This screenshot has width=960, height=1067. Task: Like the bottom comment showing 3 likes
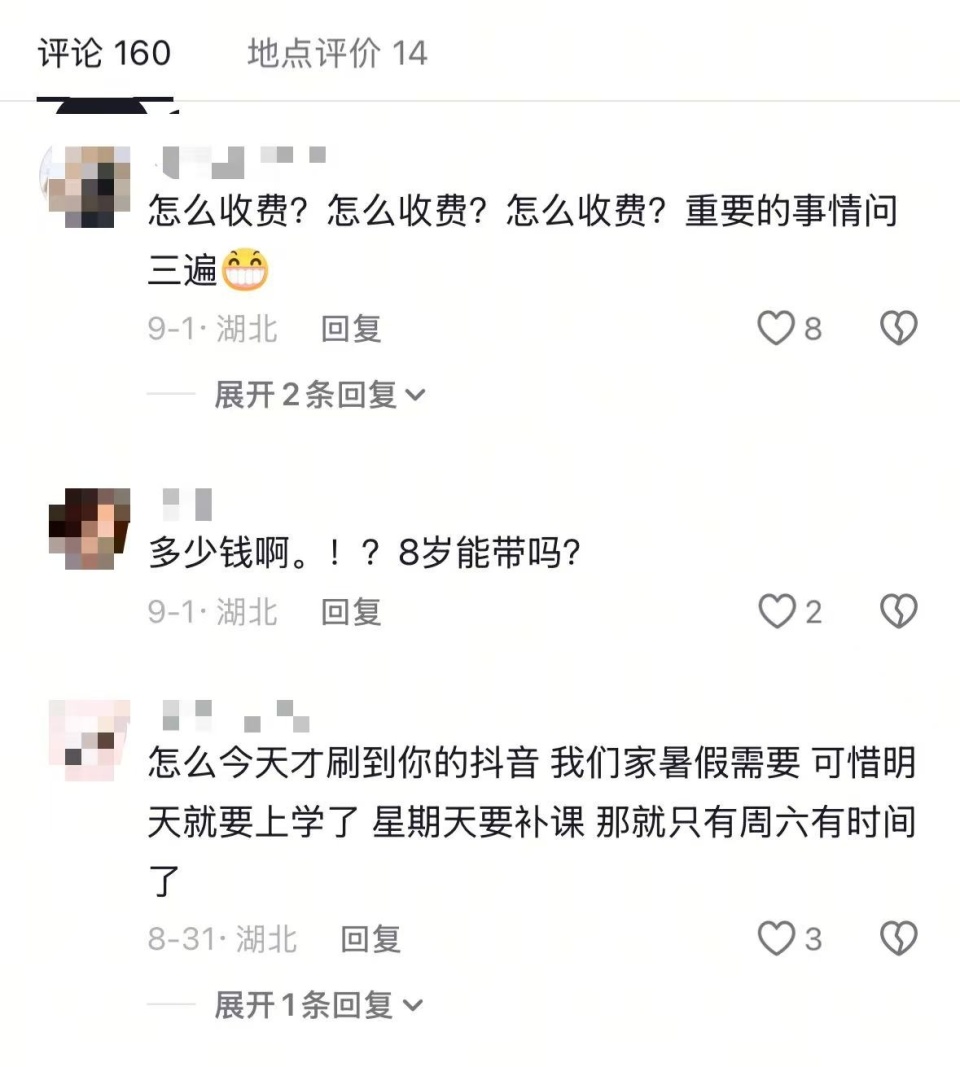(x=775, y=936)
